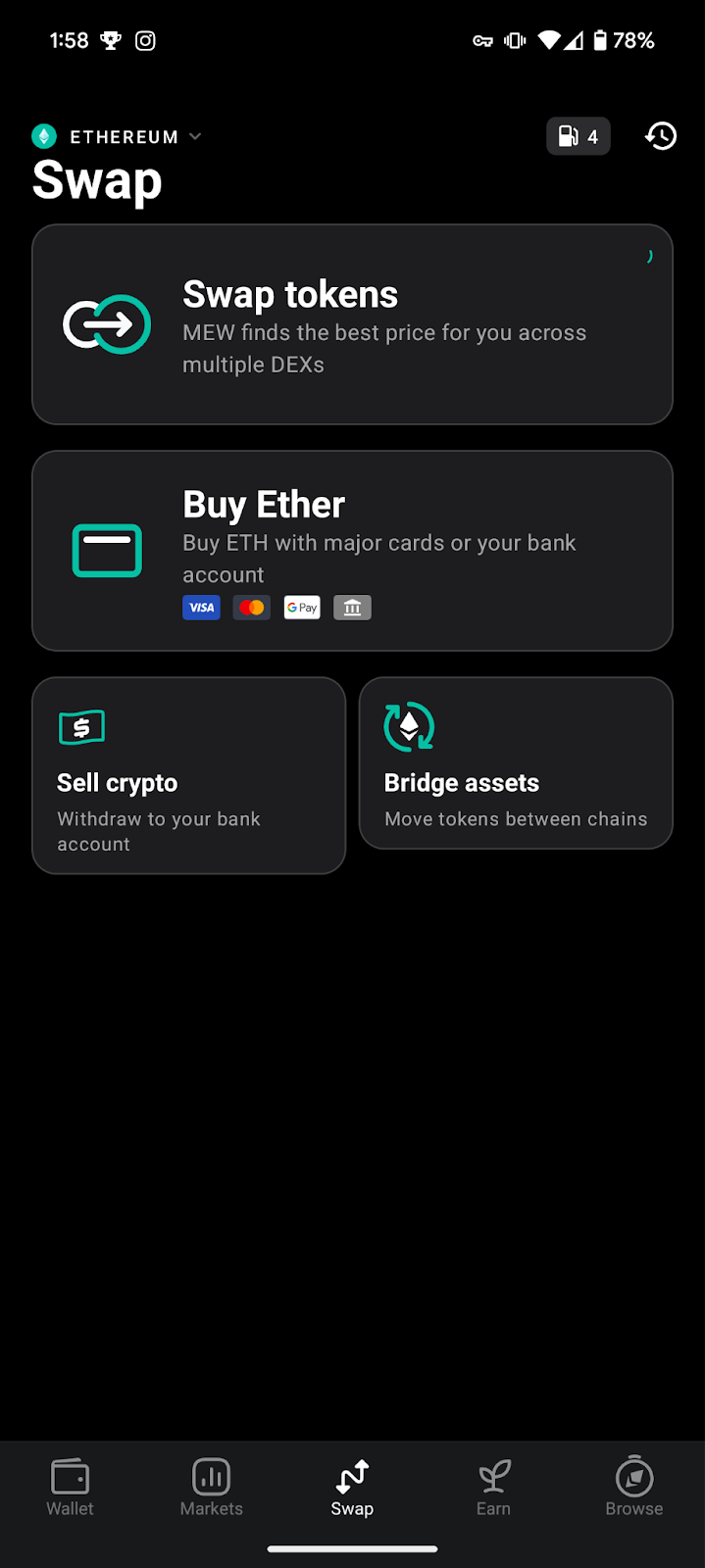Go to the Markets tab
This screenshot has width=705, height=1568.
tap(211, 1487)
